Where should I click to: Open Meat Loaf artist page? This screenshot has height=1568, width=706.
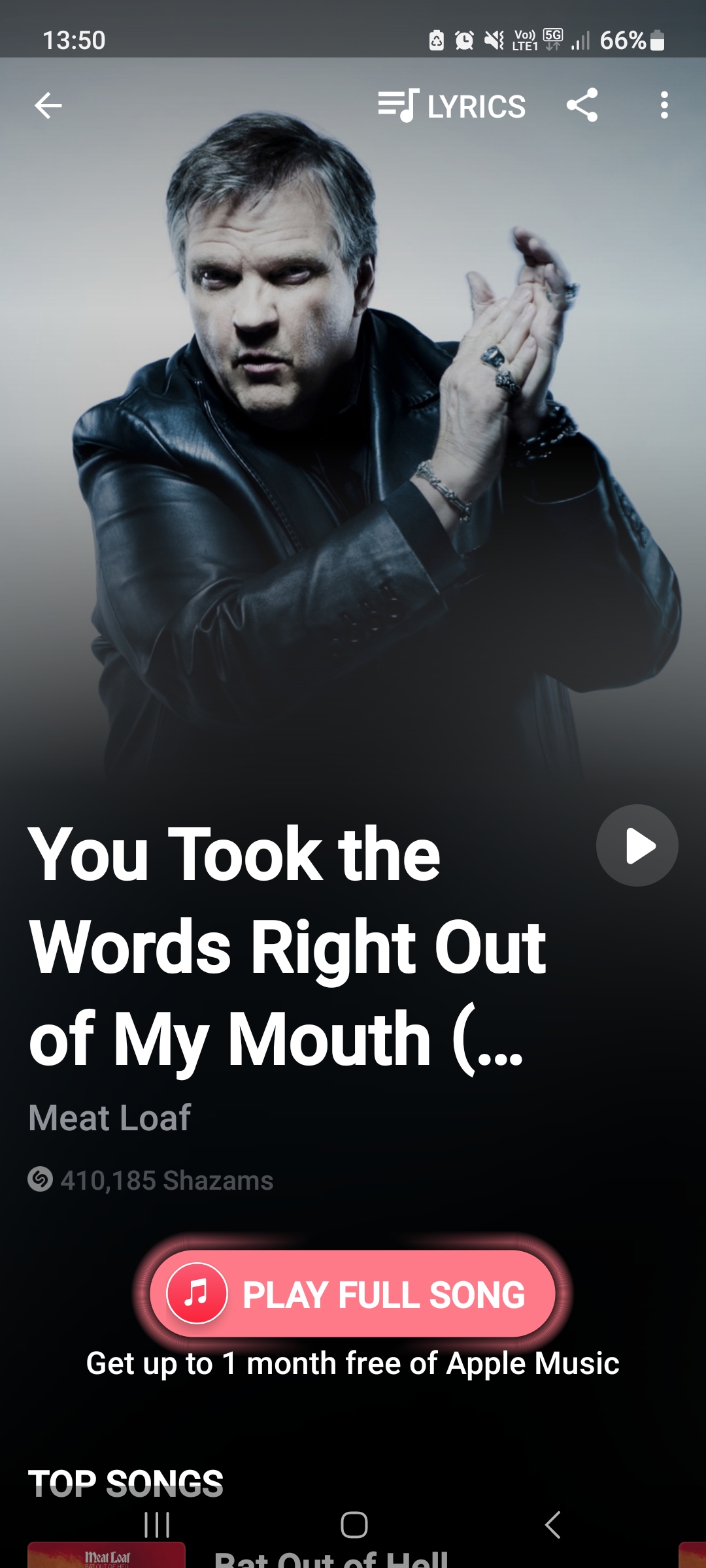[110, 1117]
